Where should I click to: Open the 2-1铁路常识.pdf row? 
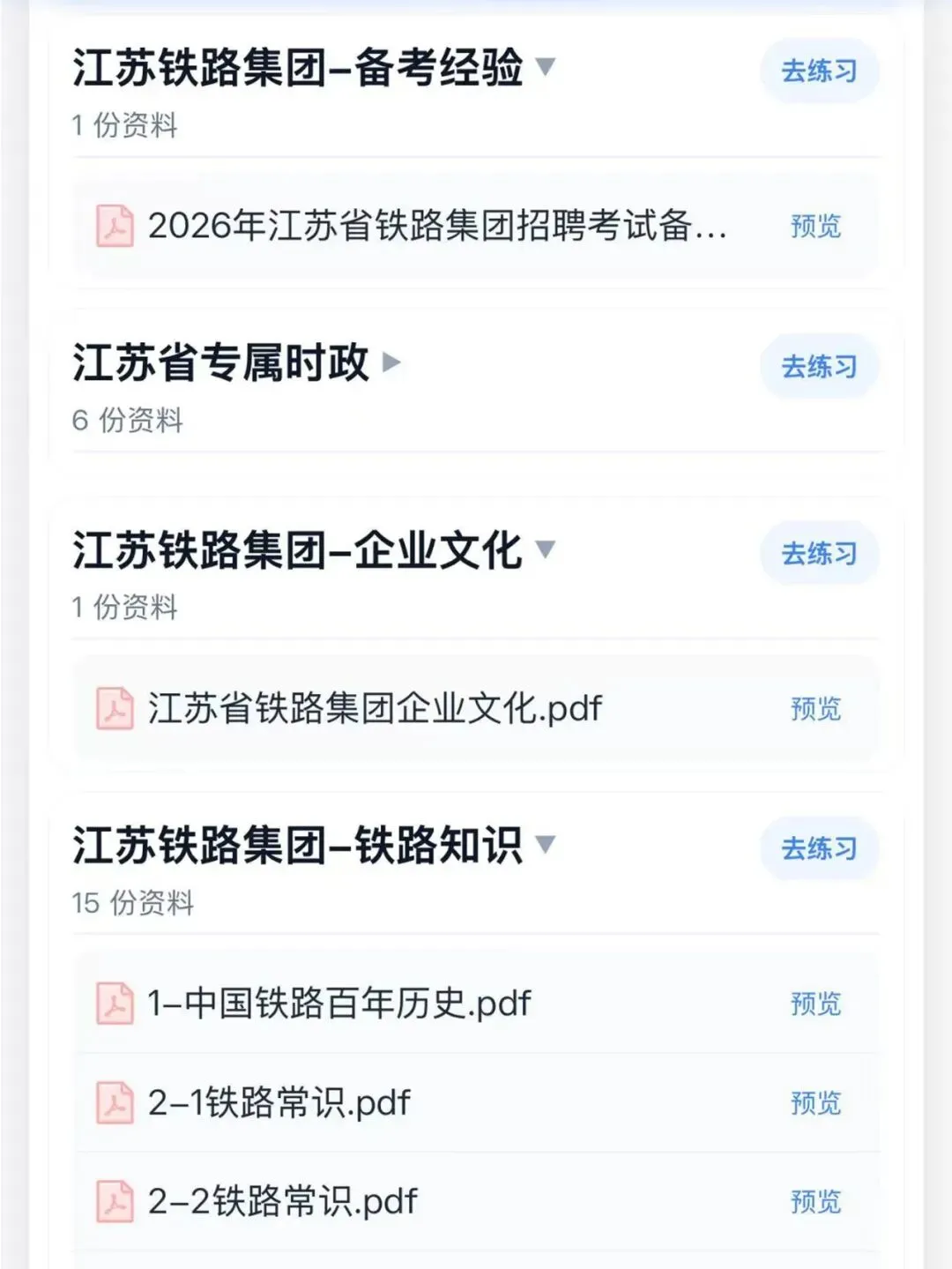[x=476, y=1102]
